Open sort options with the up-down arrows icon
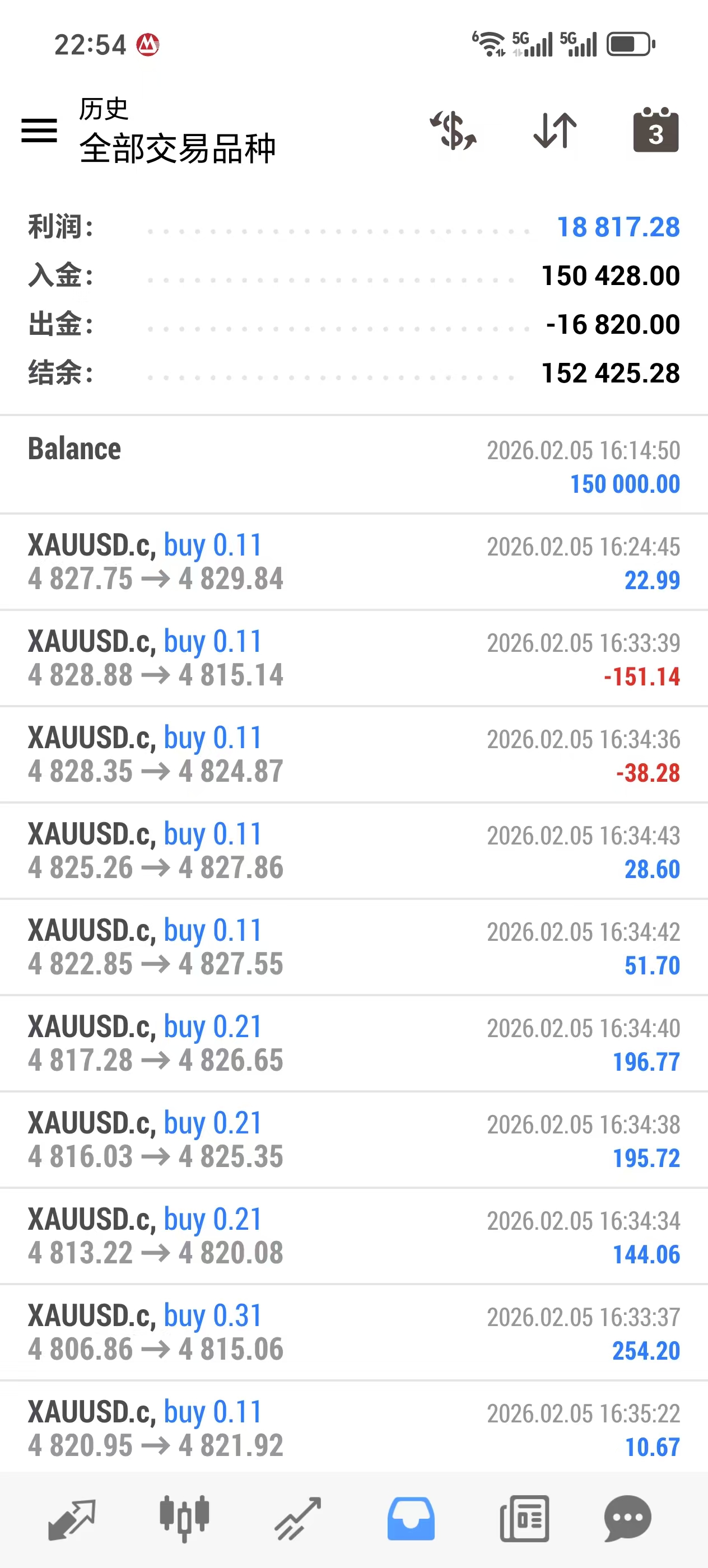Screen dimensions: 708x1568 (553, 131)
